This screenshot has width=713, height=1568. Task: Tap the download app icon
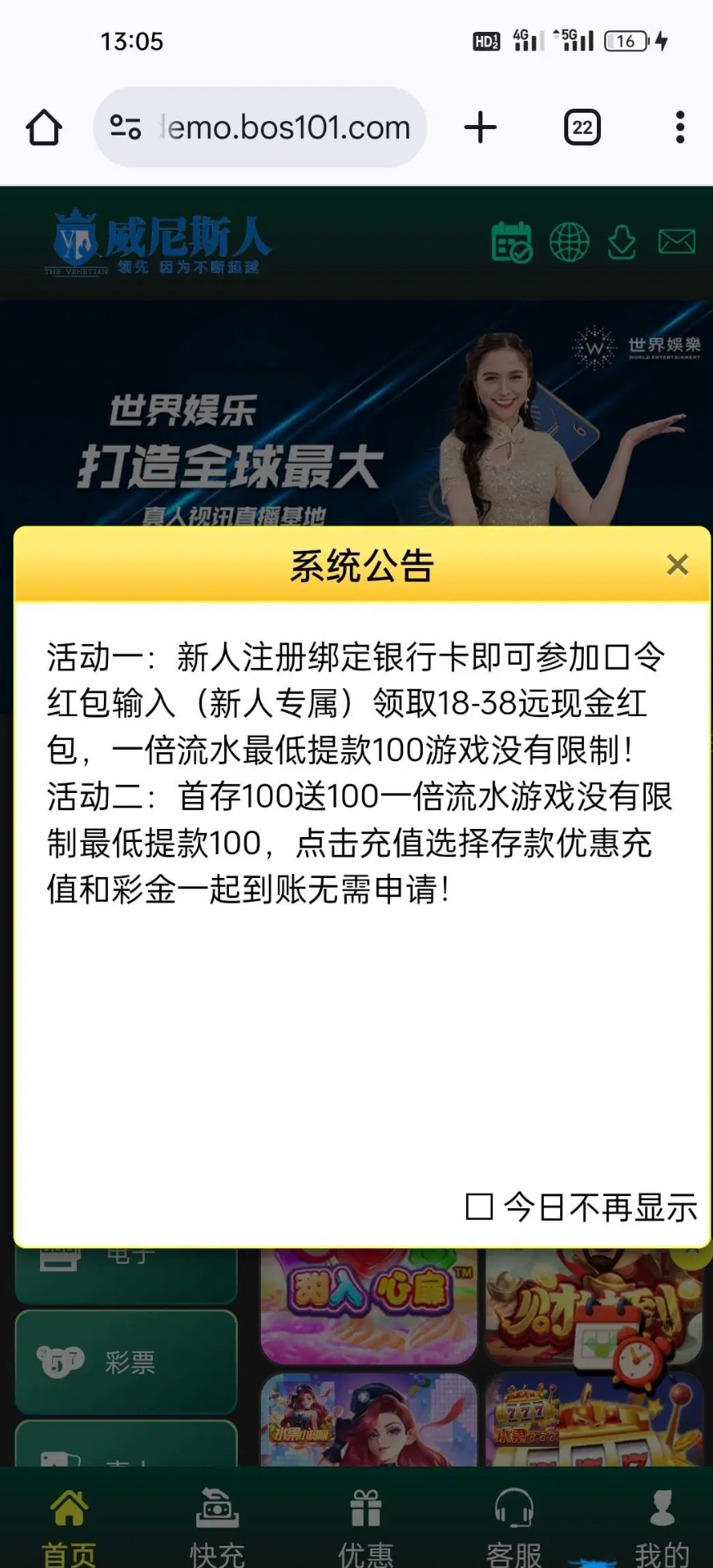point(622,242)
